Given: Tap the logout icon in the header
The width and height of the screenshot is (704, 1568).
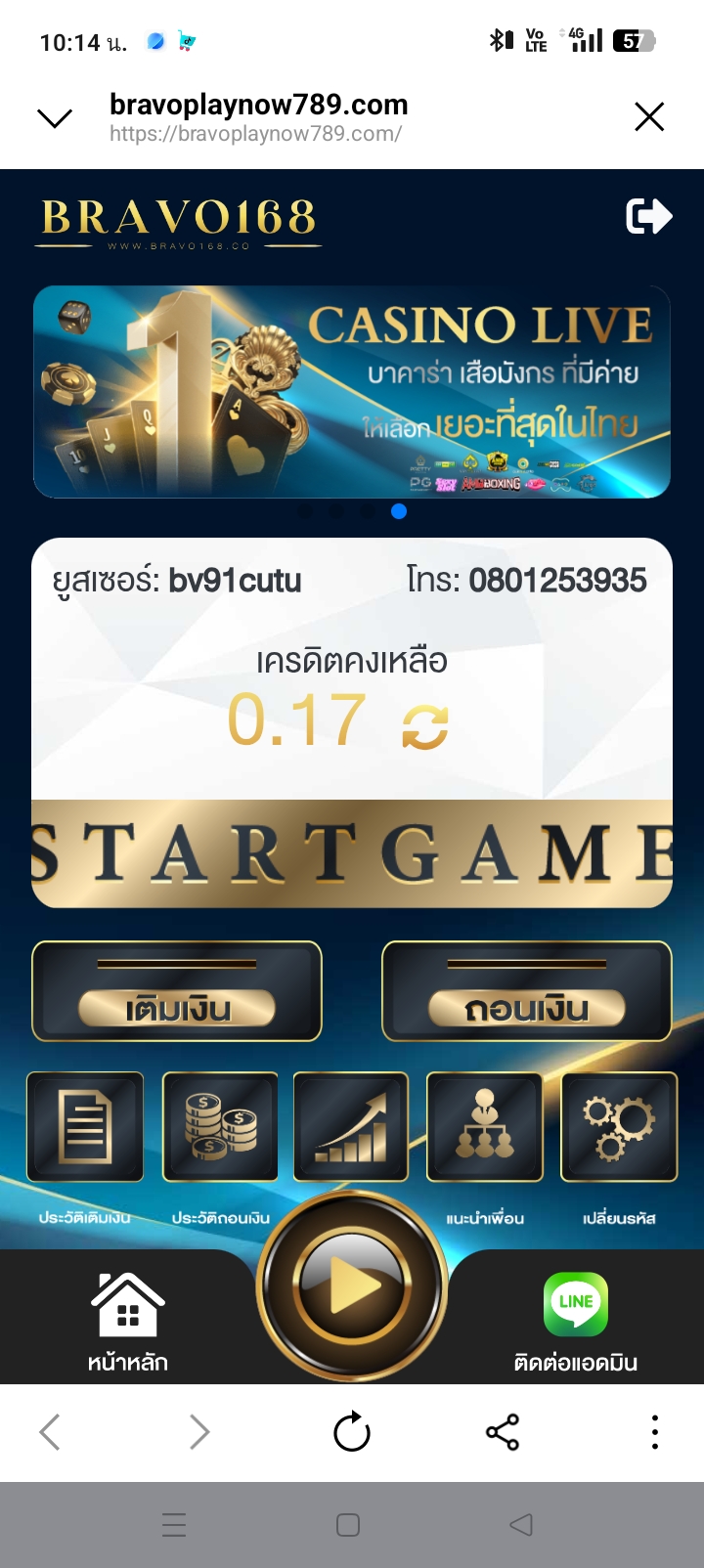Looking at the screenshot, I should coord(648,216).
